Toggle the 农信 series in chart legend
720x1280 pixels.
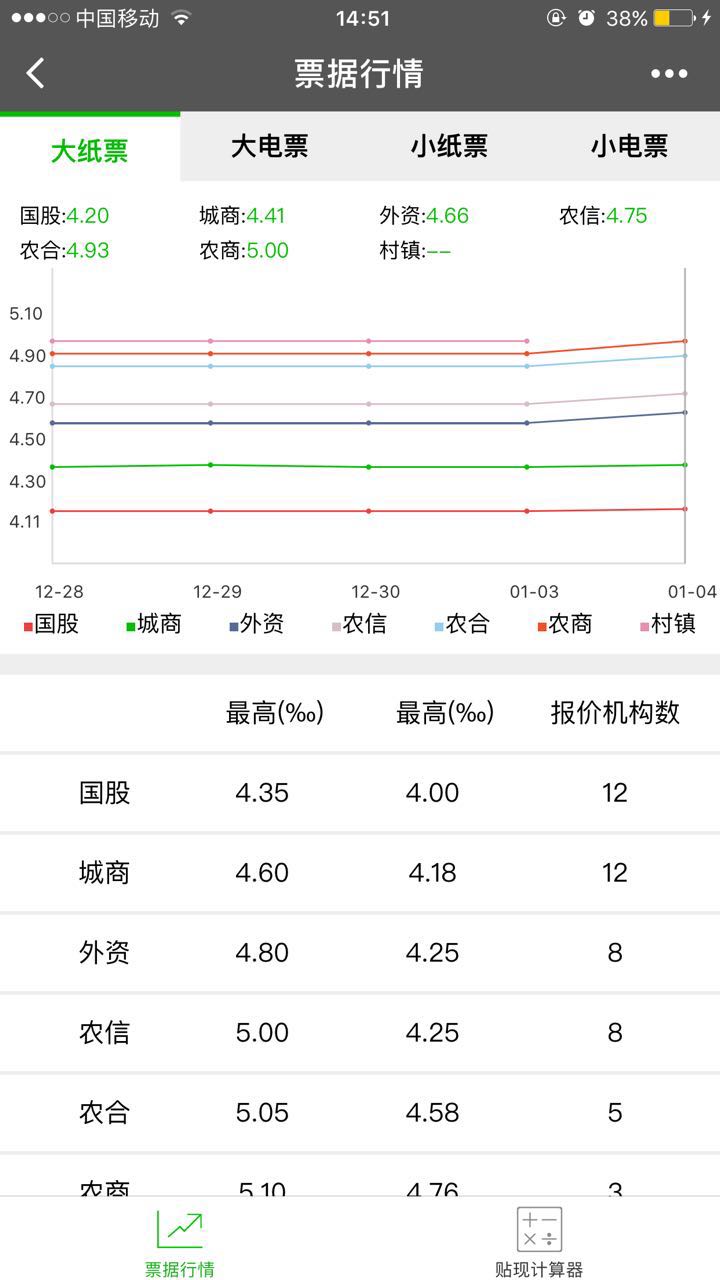360,624
